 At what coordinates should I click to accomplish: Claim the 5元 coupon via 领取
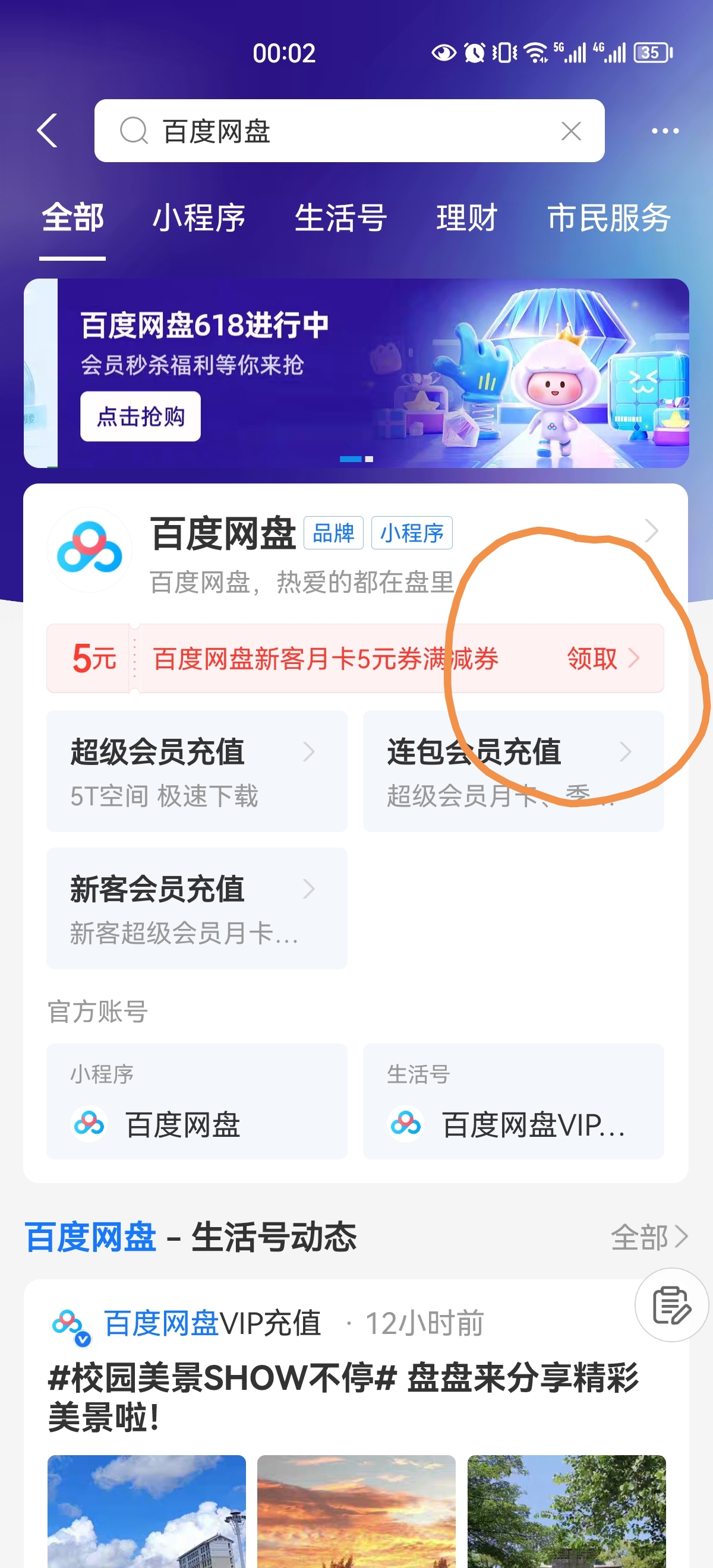593,659
